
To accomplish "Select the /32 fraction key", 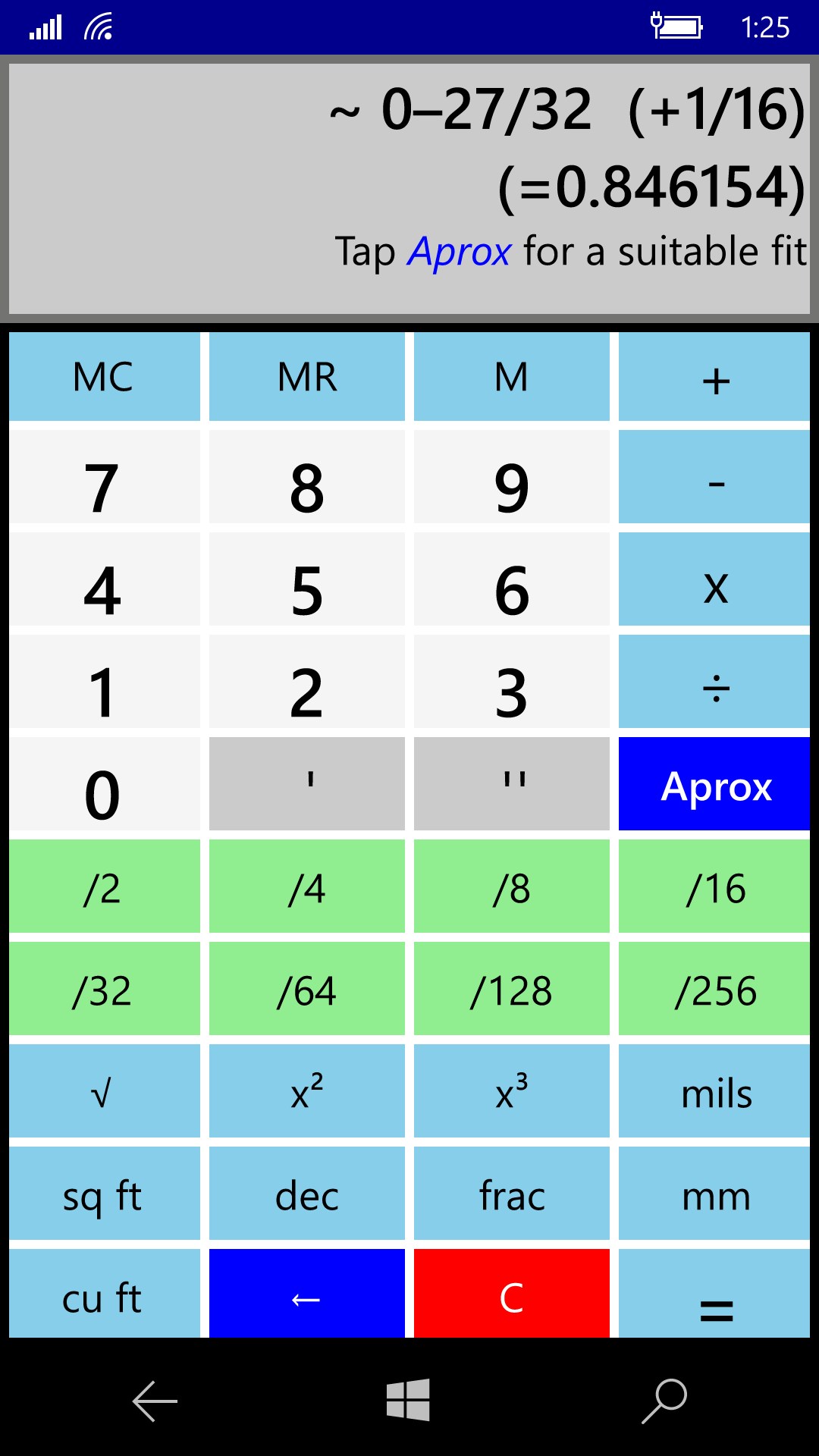I will (105, 989).
